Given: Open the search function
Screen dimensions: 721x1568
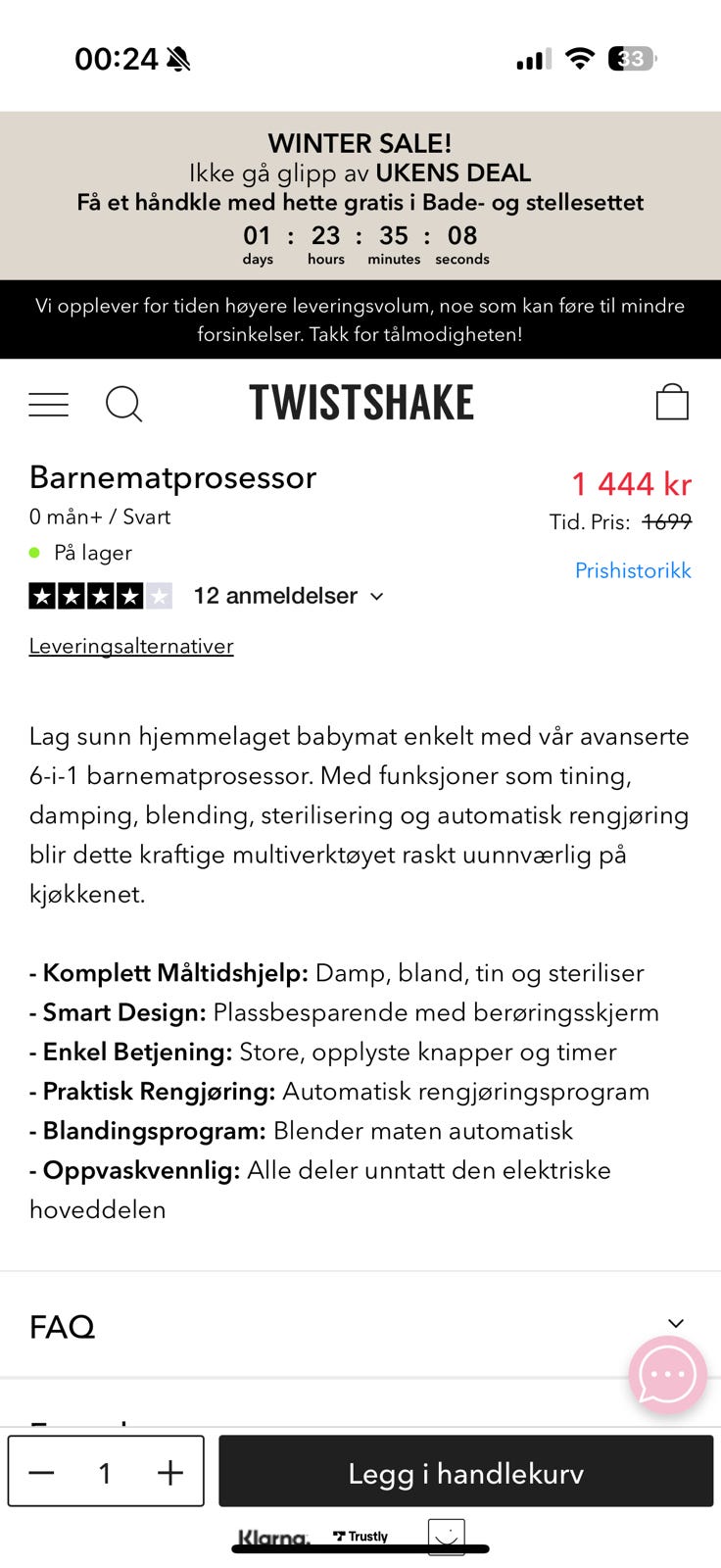Looking at the screenshot, I should 124,404.
